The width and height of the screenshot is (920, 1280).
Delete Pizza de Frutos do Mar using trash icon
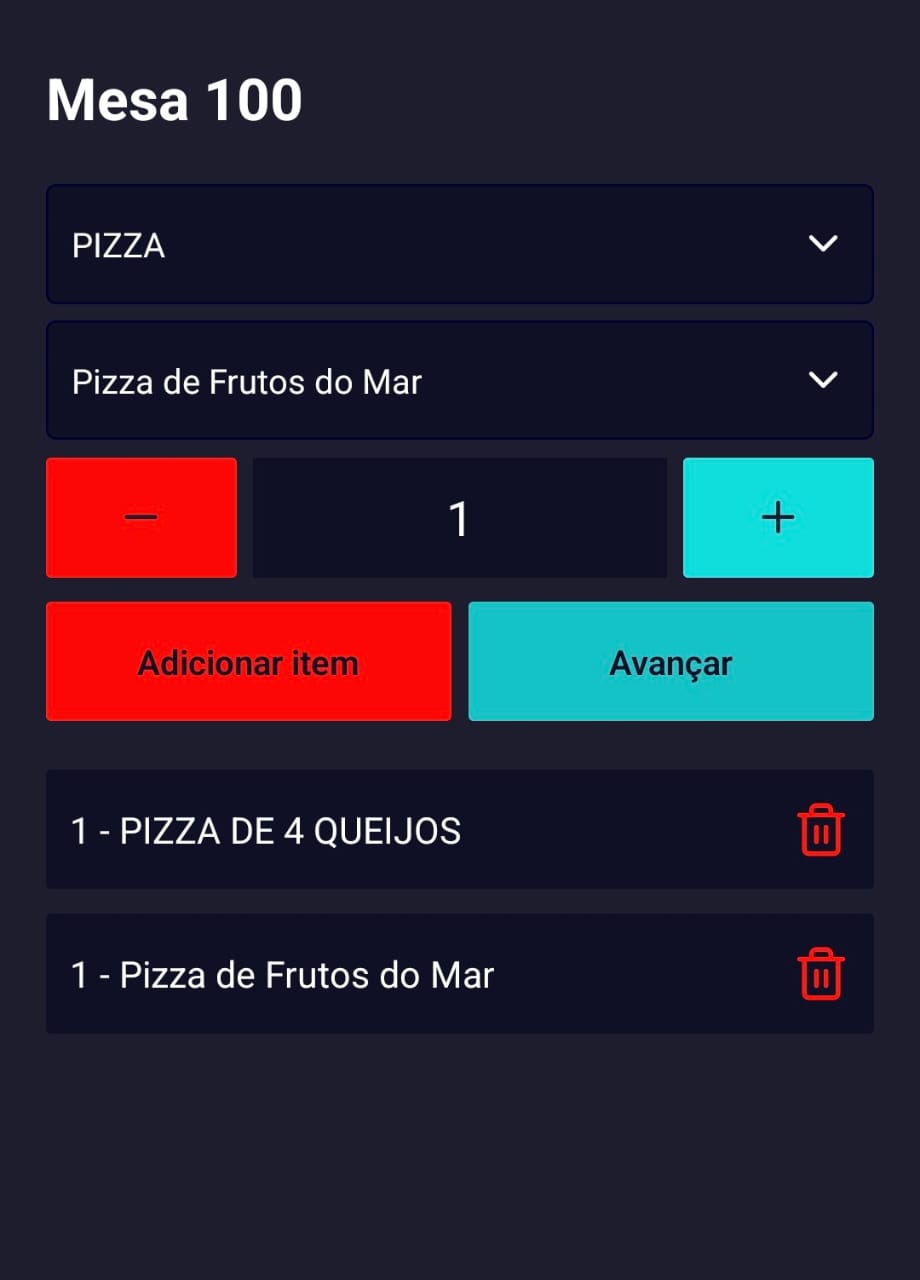pos(820,974)
